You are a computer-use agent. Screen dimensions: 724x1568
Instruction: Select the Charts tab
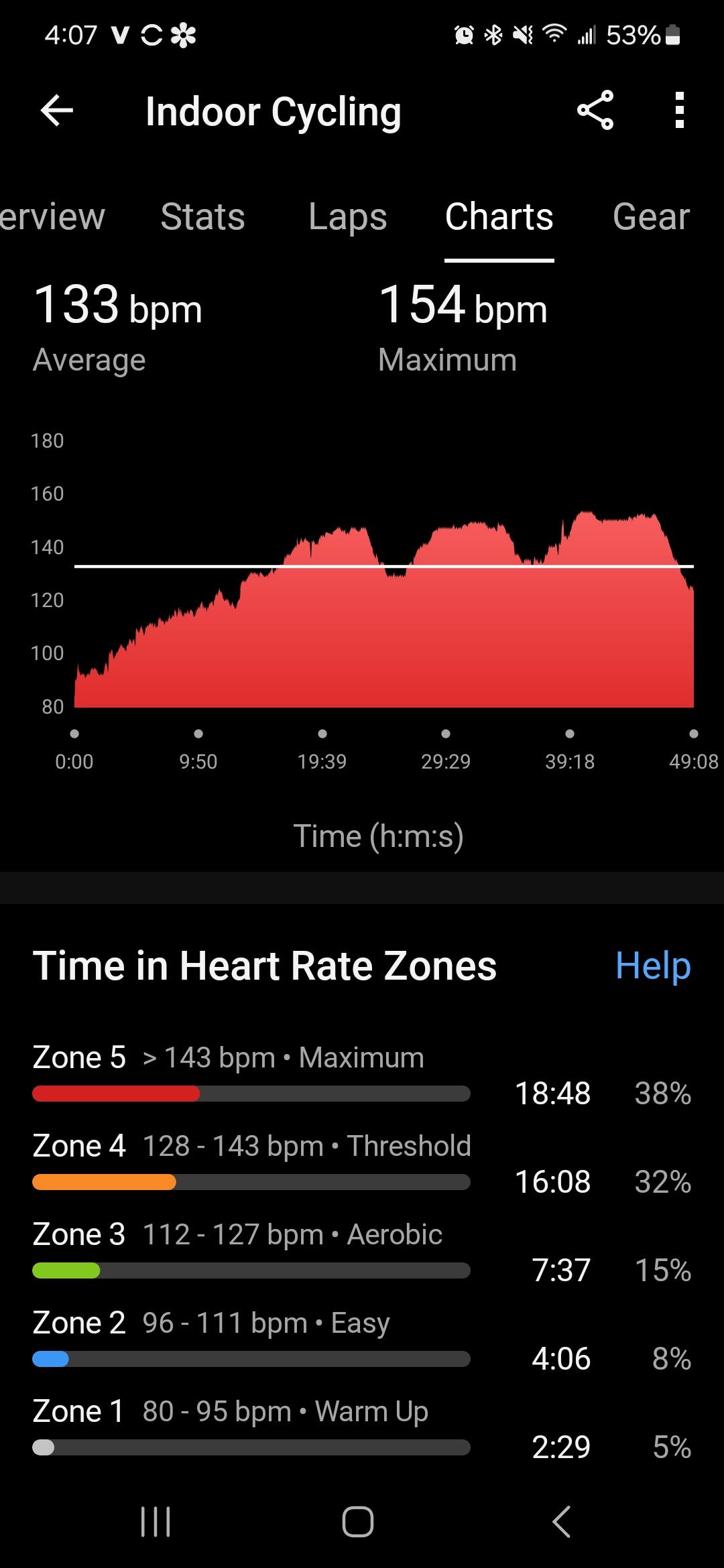pos(499,217)
